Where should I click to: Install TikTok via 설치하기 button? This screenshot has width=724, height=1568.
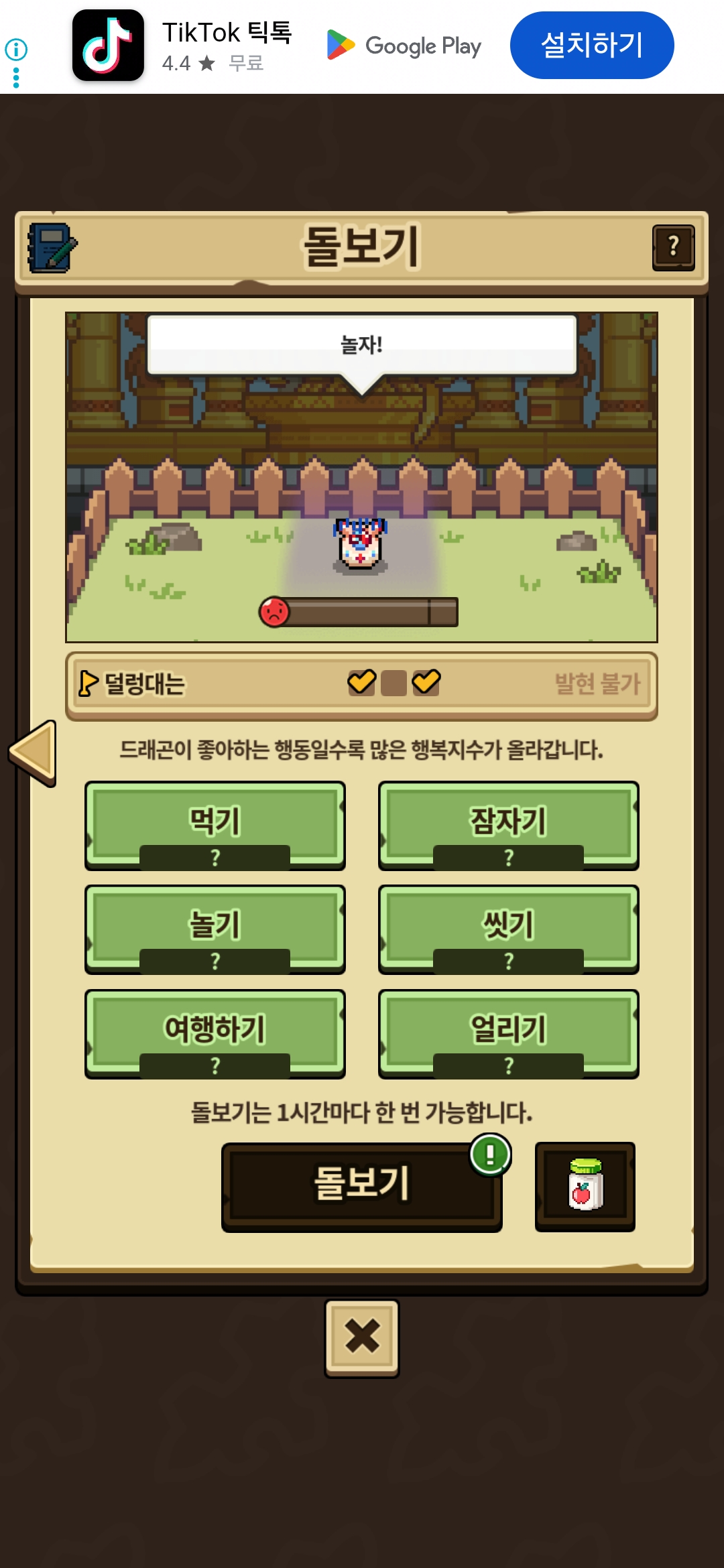pos(591,45)
